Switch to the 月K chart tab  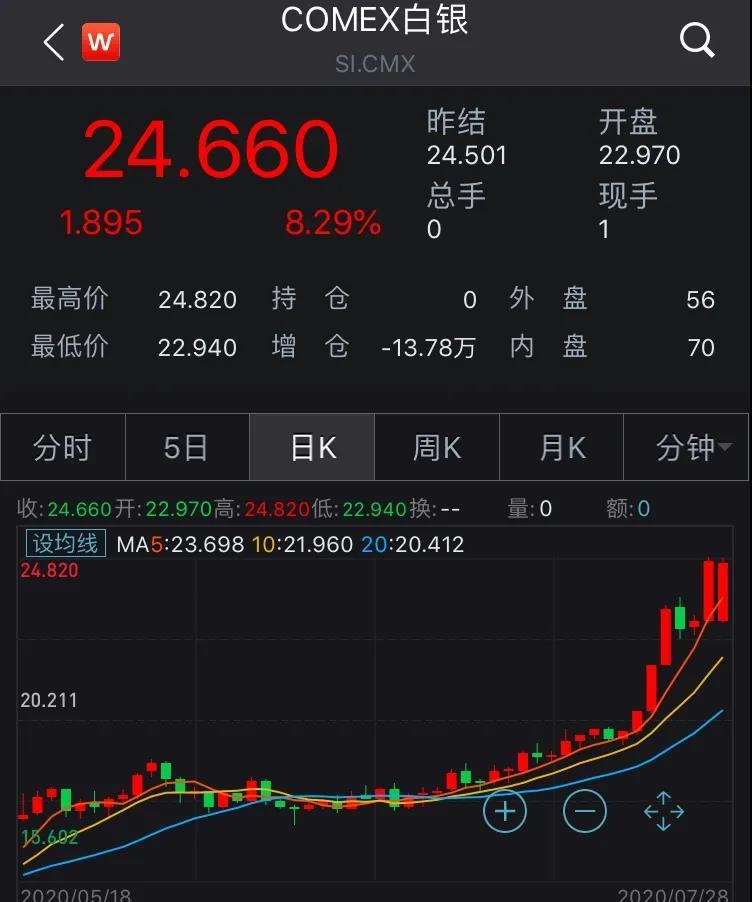(x=562, y=448)
